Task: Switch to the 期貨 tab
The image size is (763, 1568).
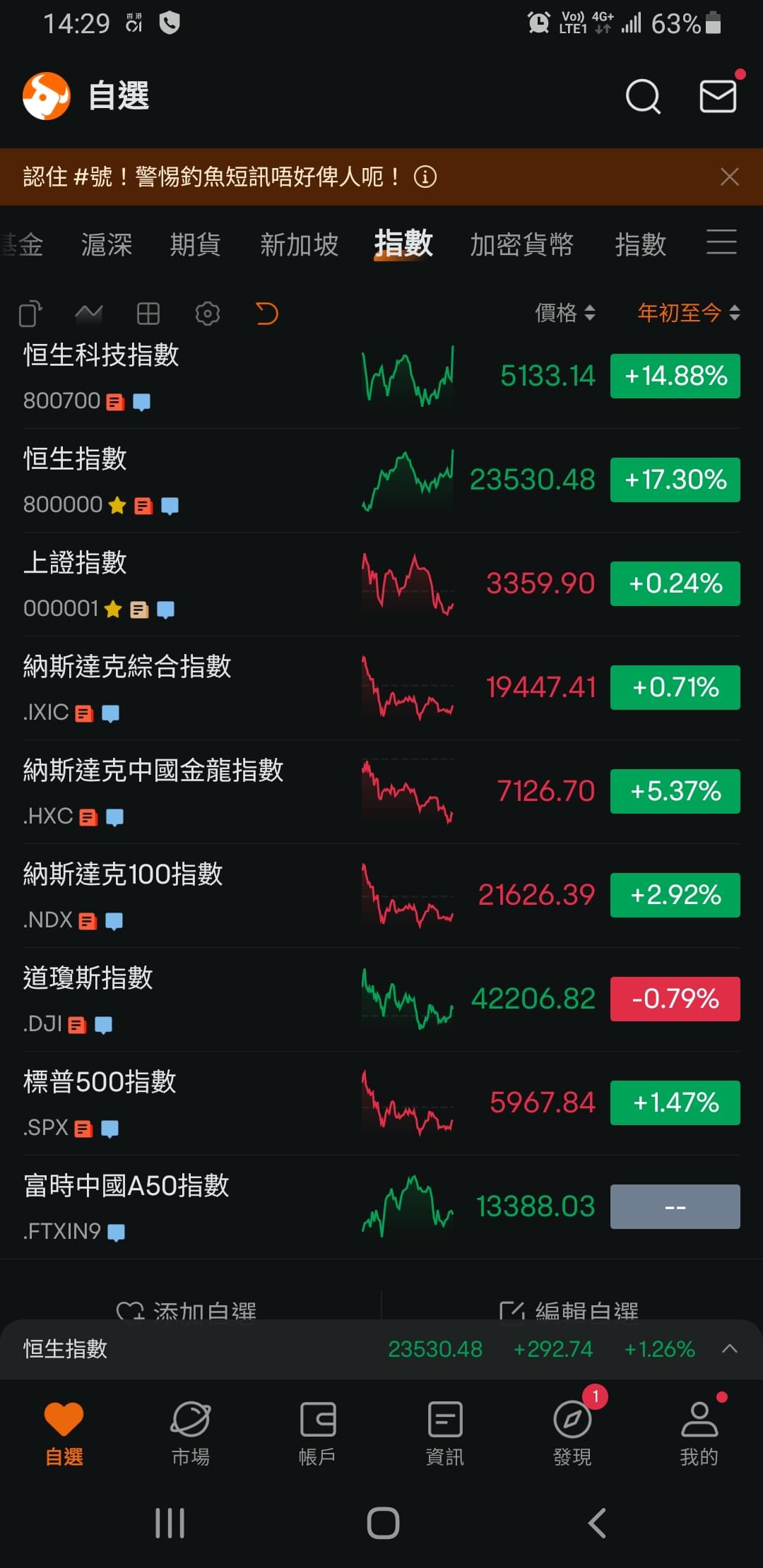Action: pyautogui.click(x=196, y=244)
